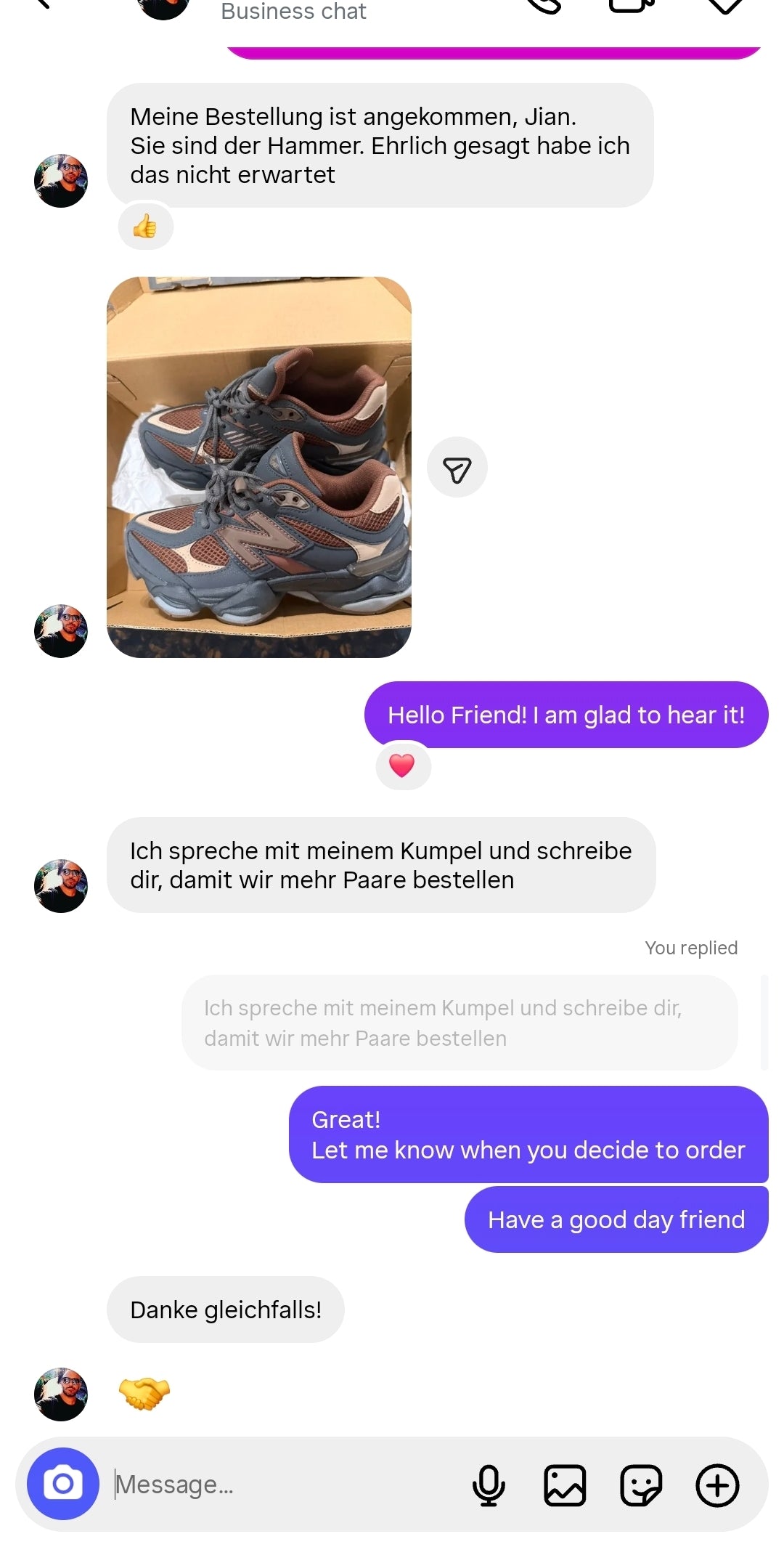Open the quoted reply "Ich spreche mit meinem Kumpel"
The height and width of the screenshot is (1547, 784).
click(x=460, y=1023)
